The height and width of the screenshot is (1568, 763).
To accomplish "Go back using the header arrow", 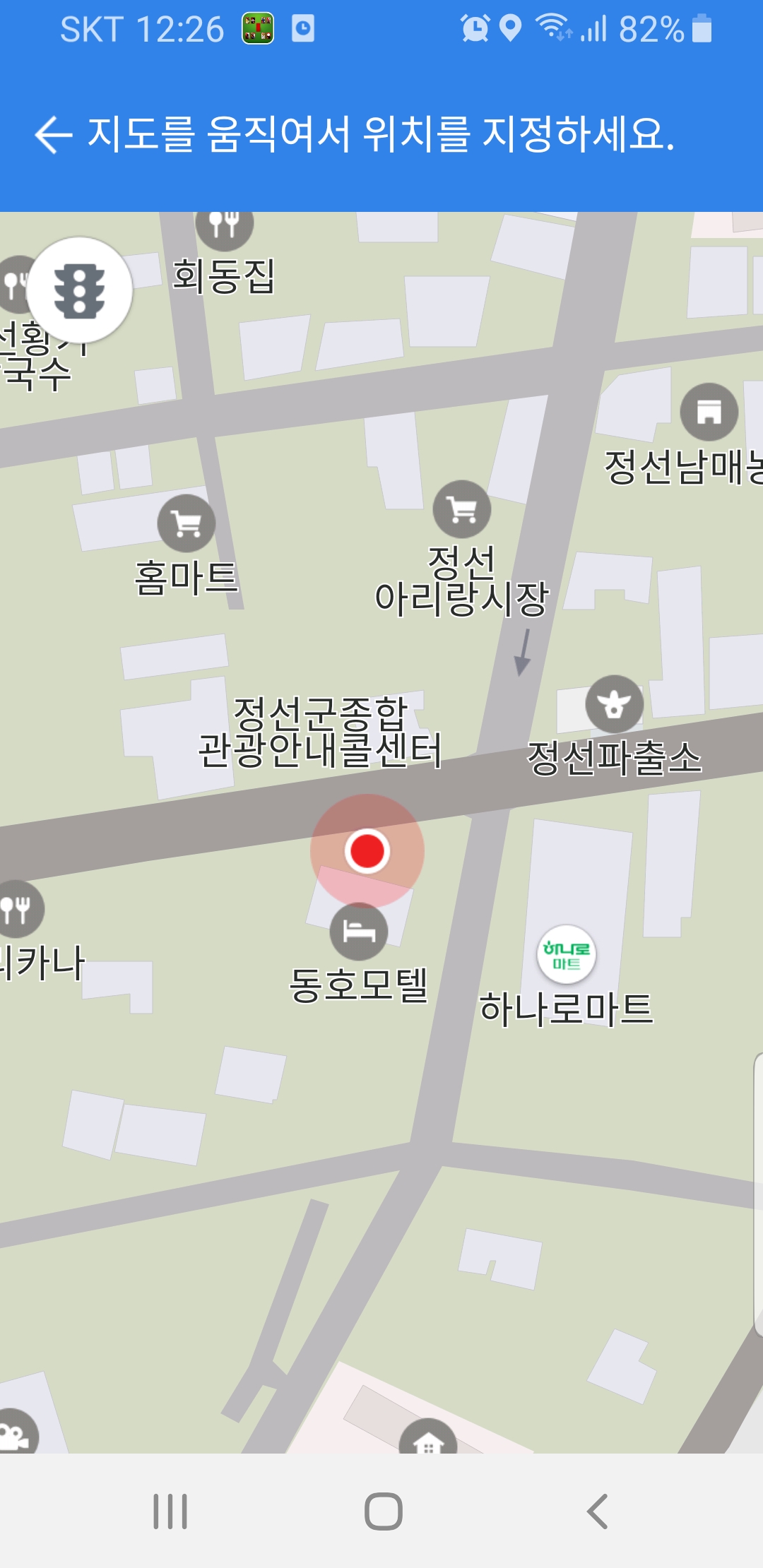I will 54,134.
